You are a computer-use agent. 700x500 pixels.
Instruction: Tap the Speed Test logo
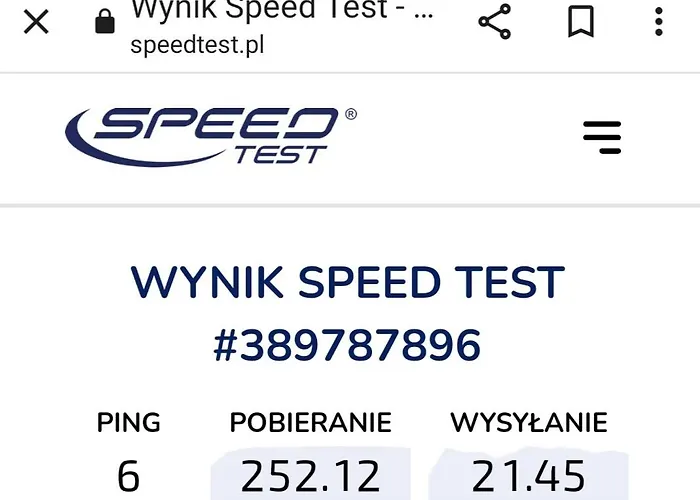pyautogui.click(x=210, y=136)
